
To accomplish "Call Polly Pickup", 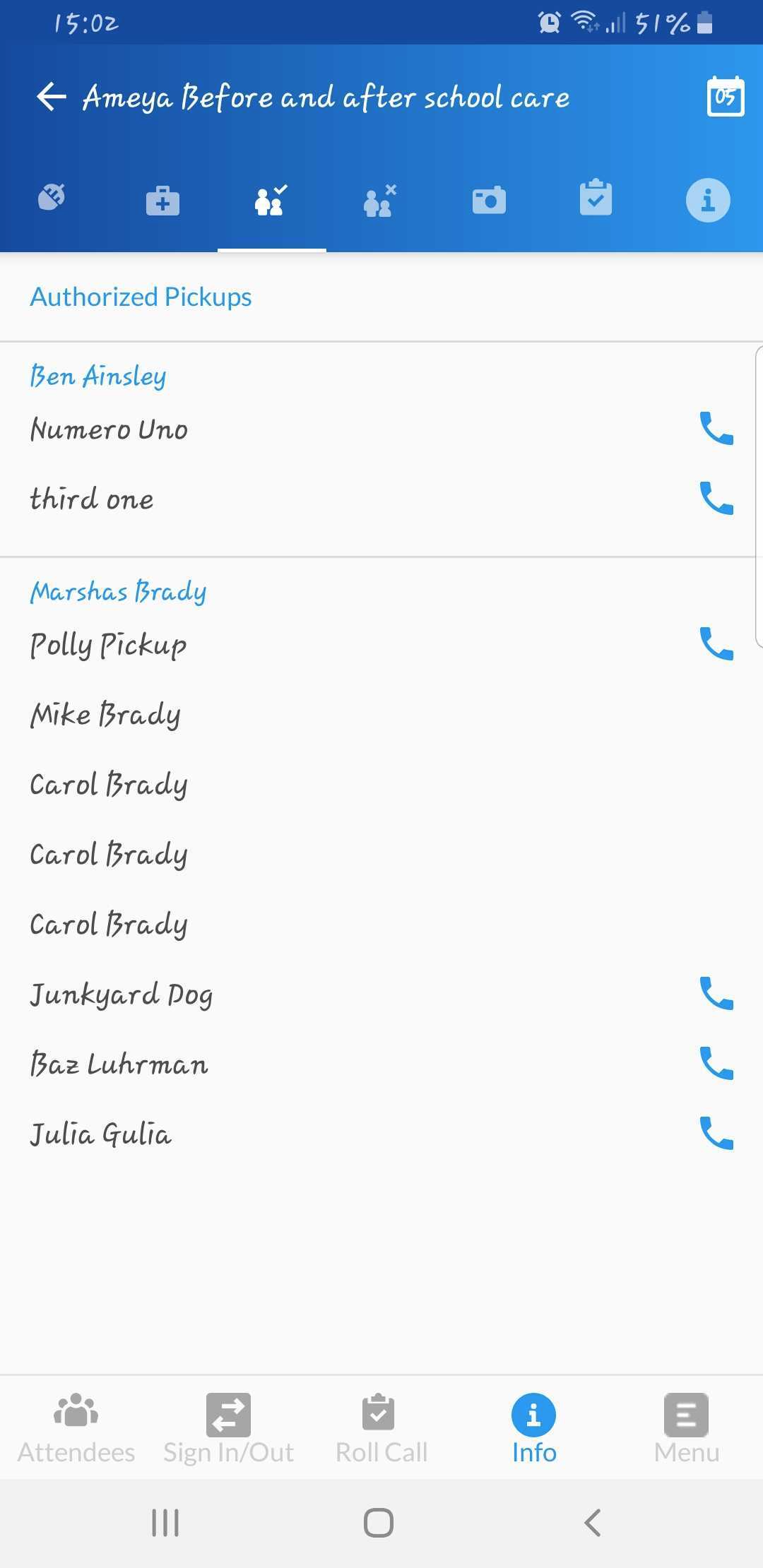I will pos(716,643).
